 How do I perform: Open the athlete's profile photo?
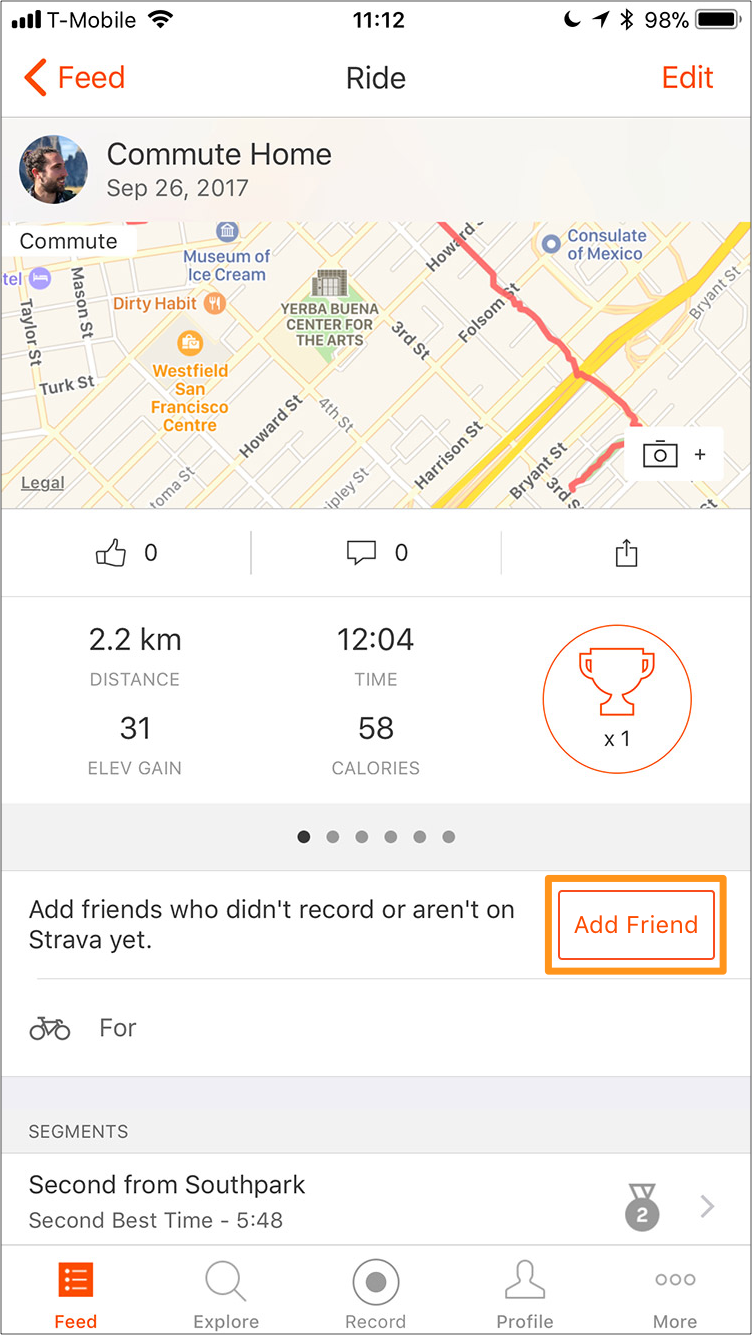pyautogui.click(x=53, y=169)
